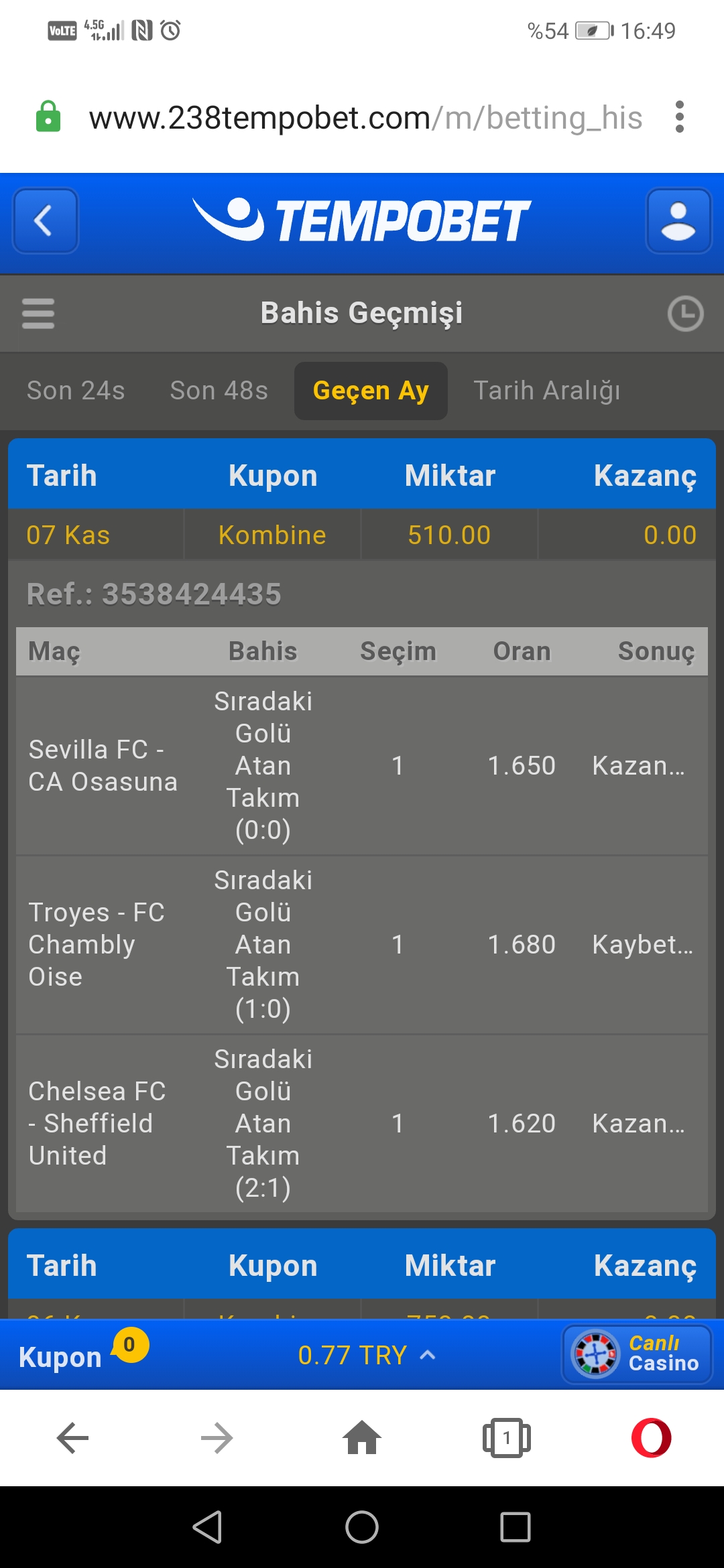
Task: Tap the system recent apps button
Action: coord(516,1528)
